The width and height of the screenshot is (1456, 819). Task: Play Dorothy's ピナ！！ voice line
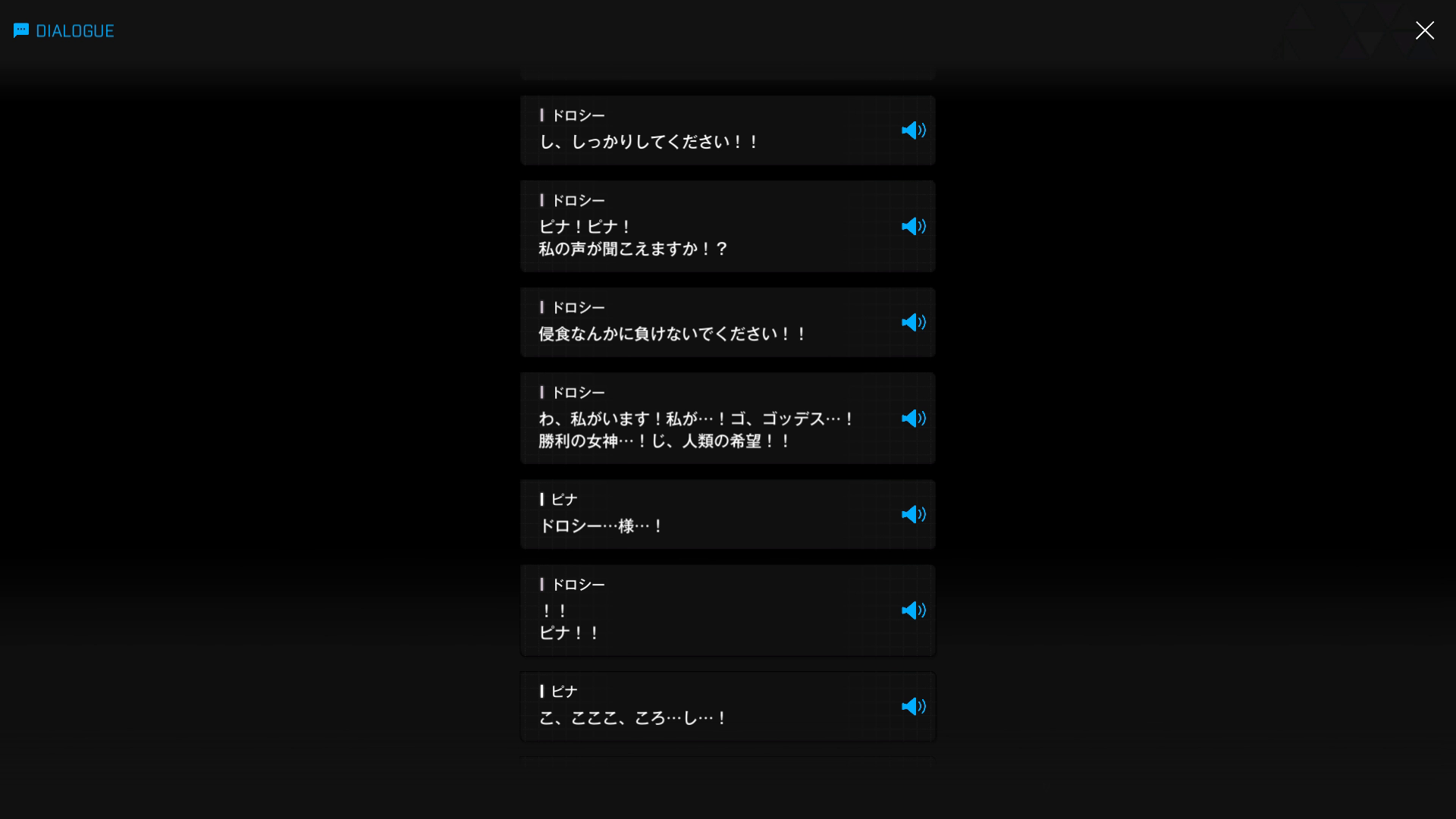pyautogui.click(x=913, y=610)
